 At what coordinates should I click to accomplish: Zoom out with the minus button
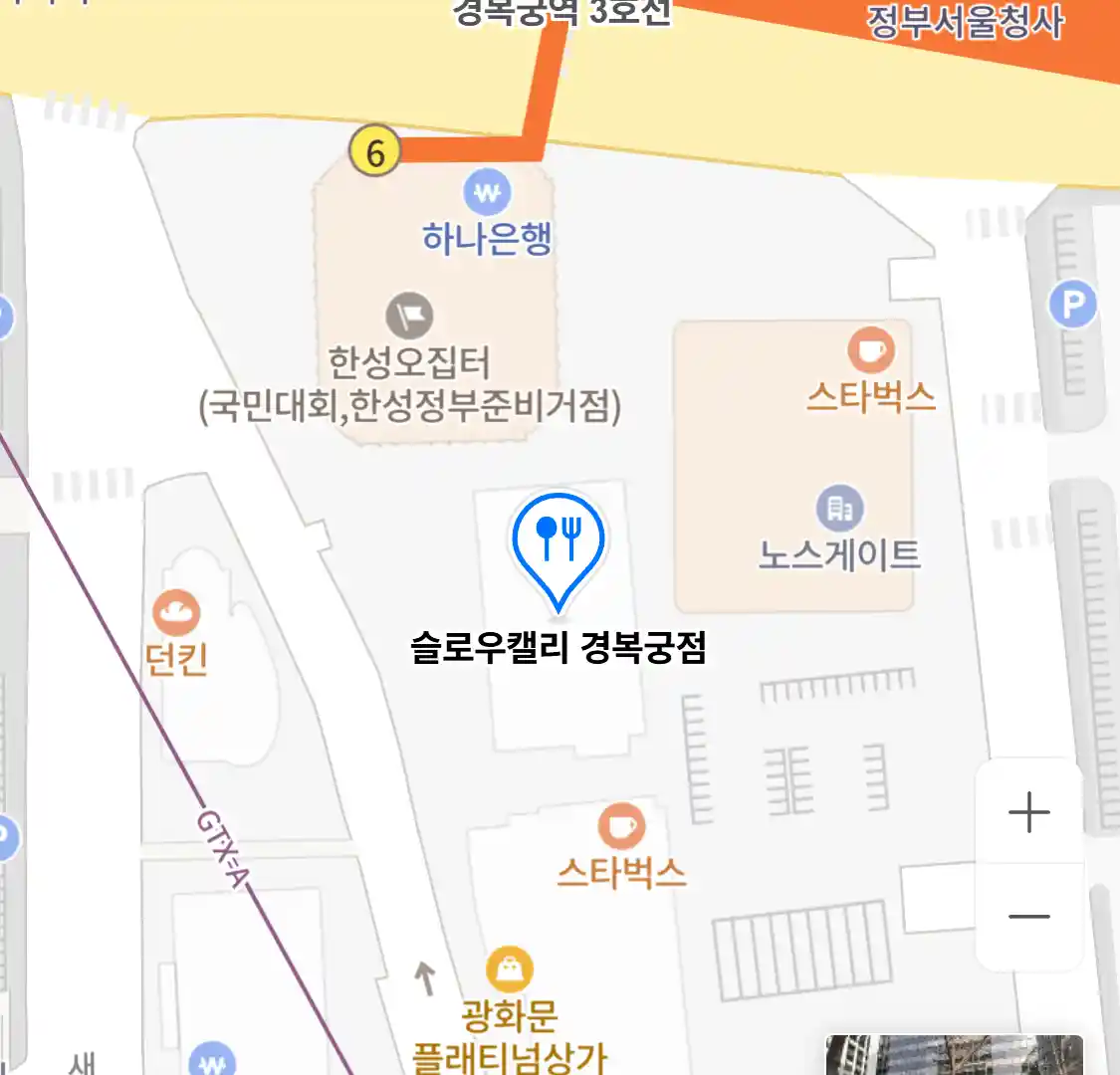click(x=1028, y=916)
